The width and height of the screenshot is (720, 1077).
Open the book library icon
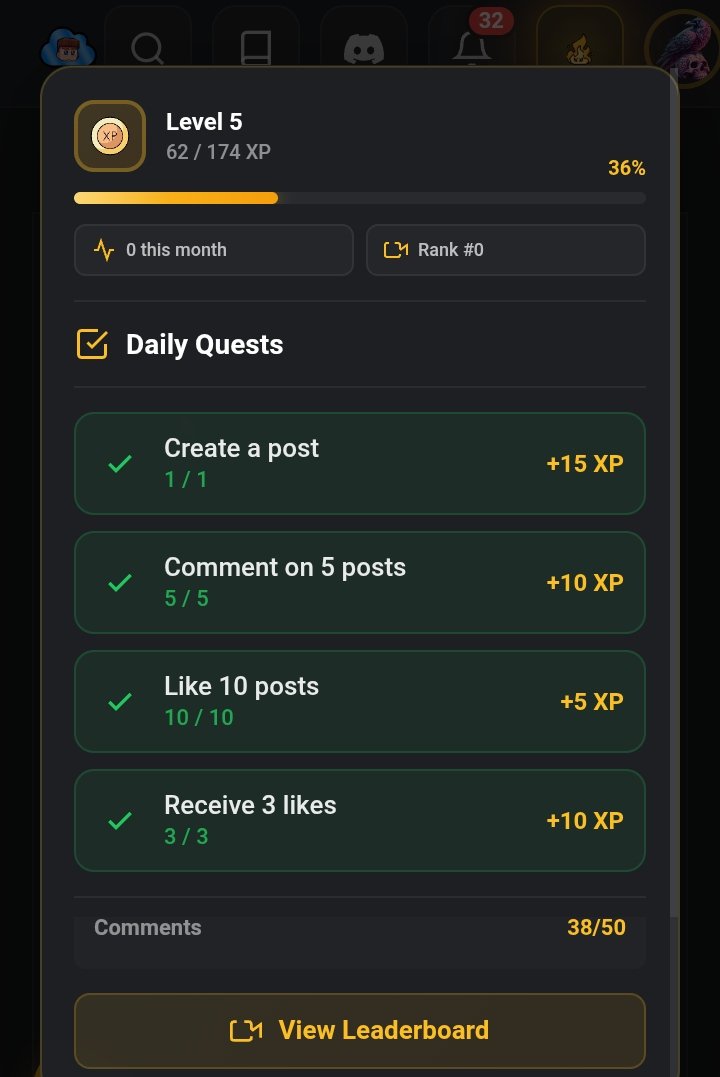[x=256, y=47]
